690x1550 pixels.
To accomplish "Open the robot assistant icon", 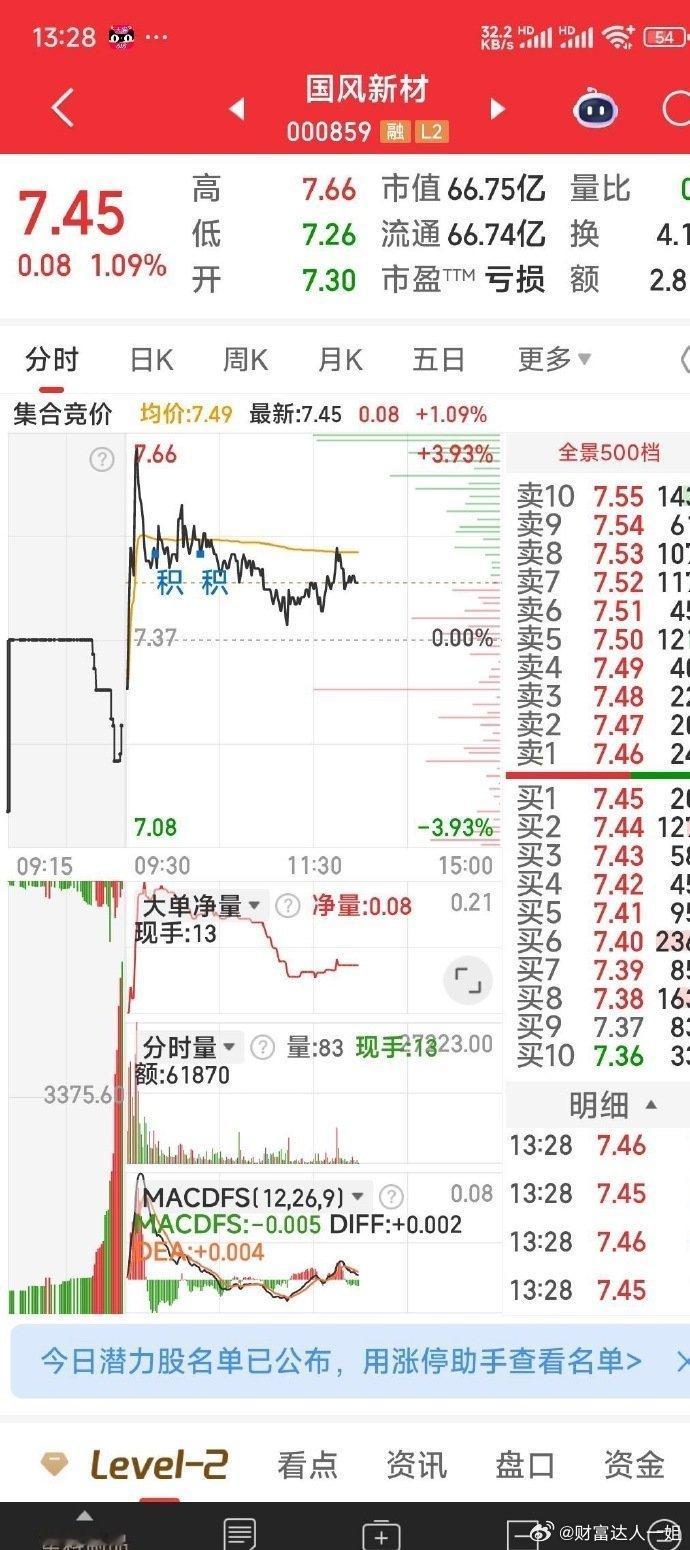I will [596, 108].
